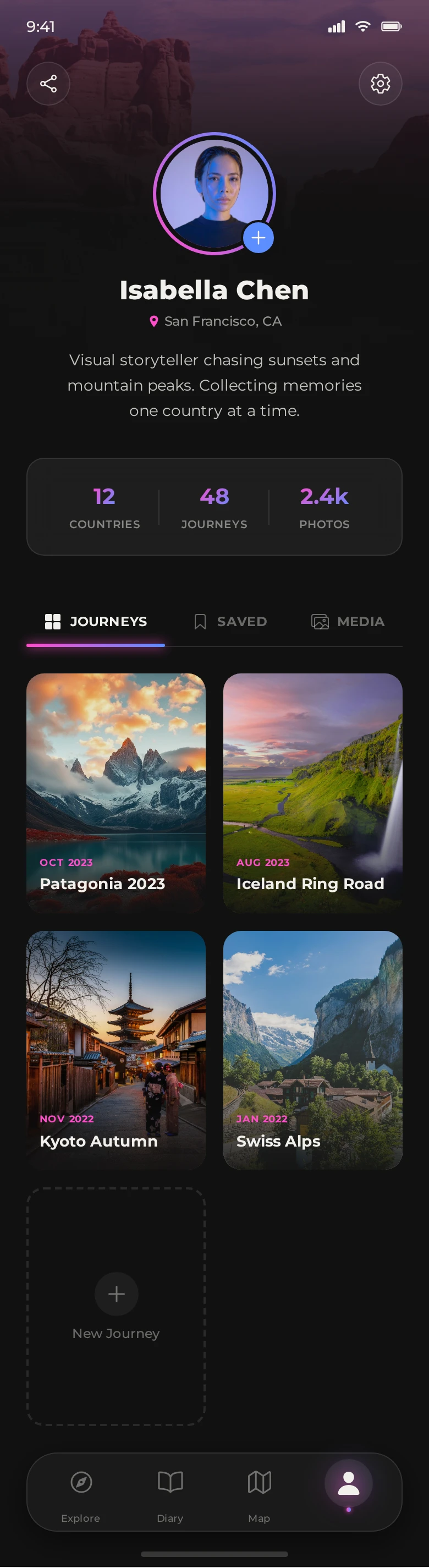Open the Patagonia 2023 journey

(116, 792)
